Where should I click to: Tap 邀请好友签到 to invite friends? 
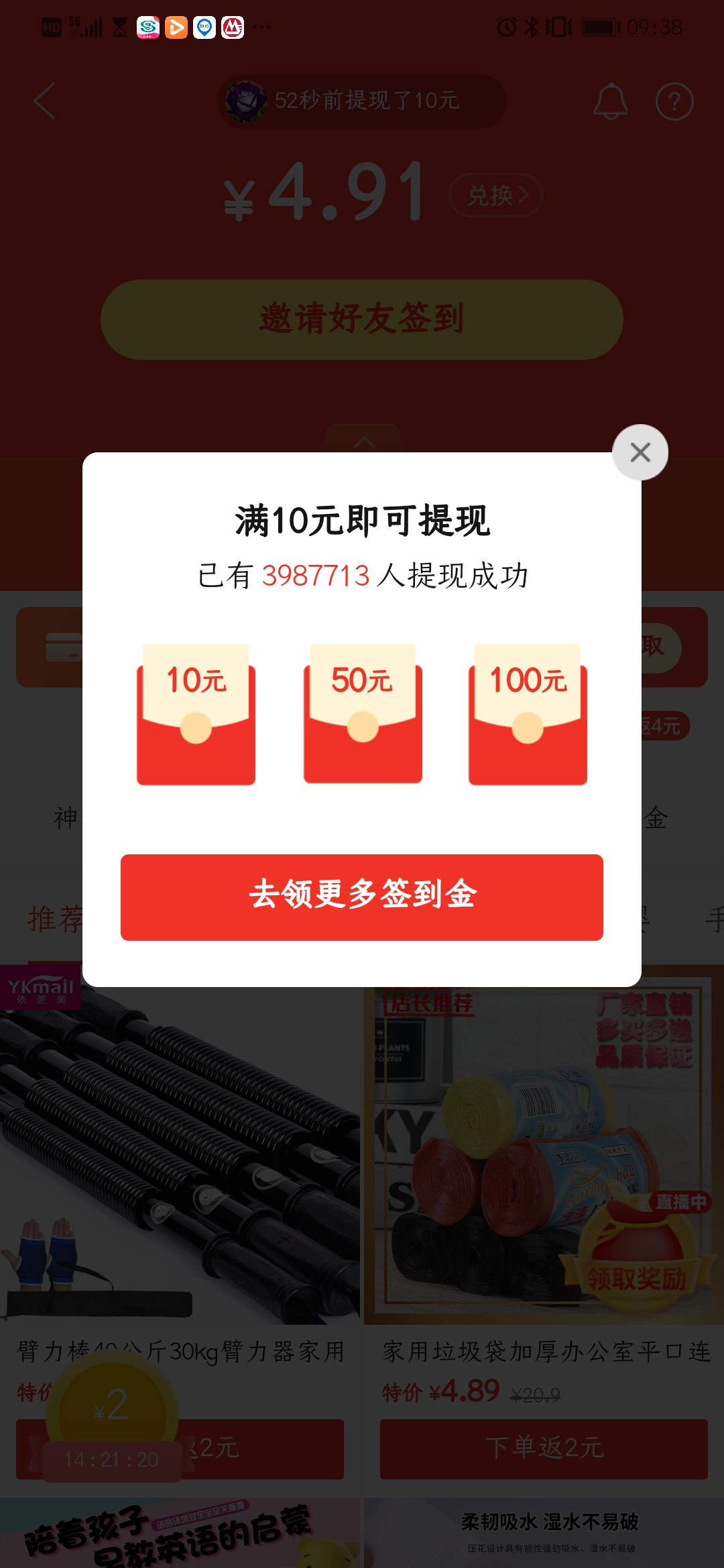click(x=361, y=320)
